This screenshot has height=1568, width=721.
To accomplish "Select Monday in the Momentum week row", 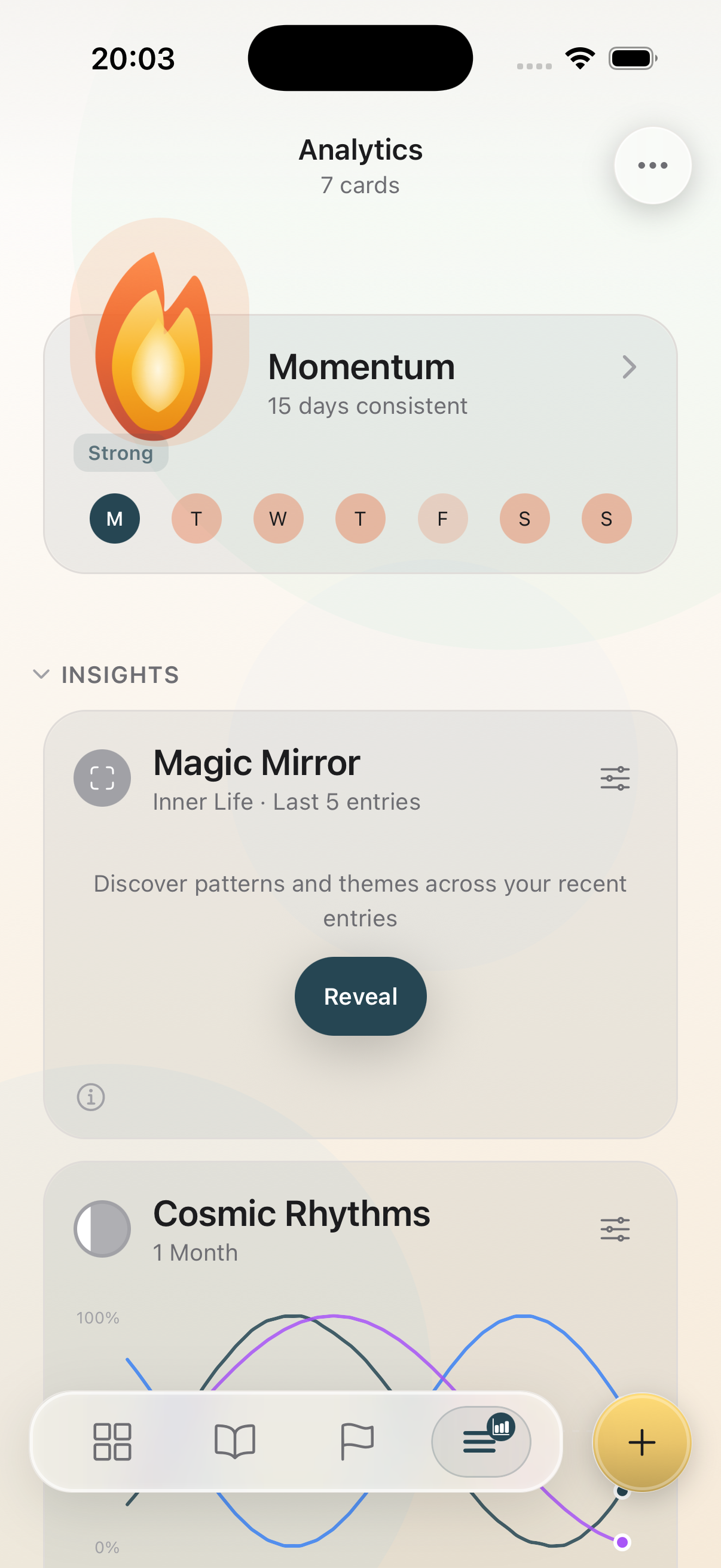I will pos(114,518).
